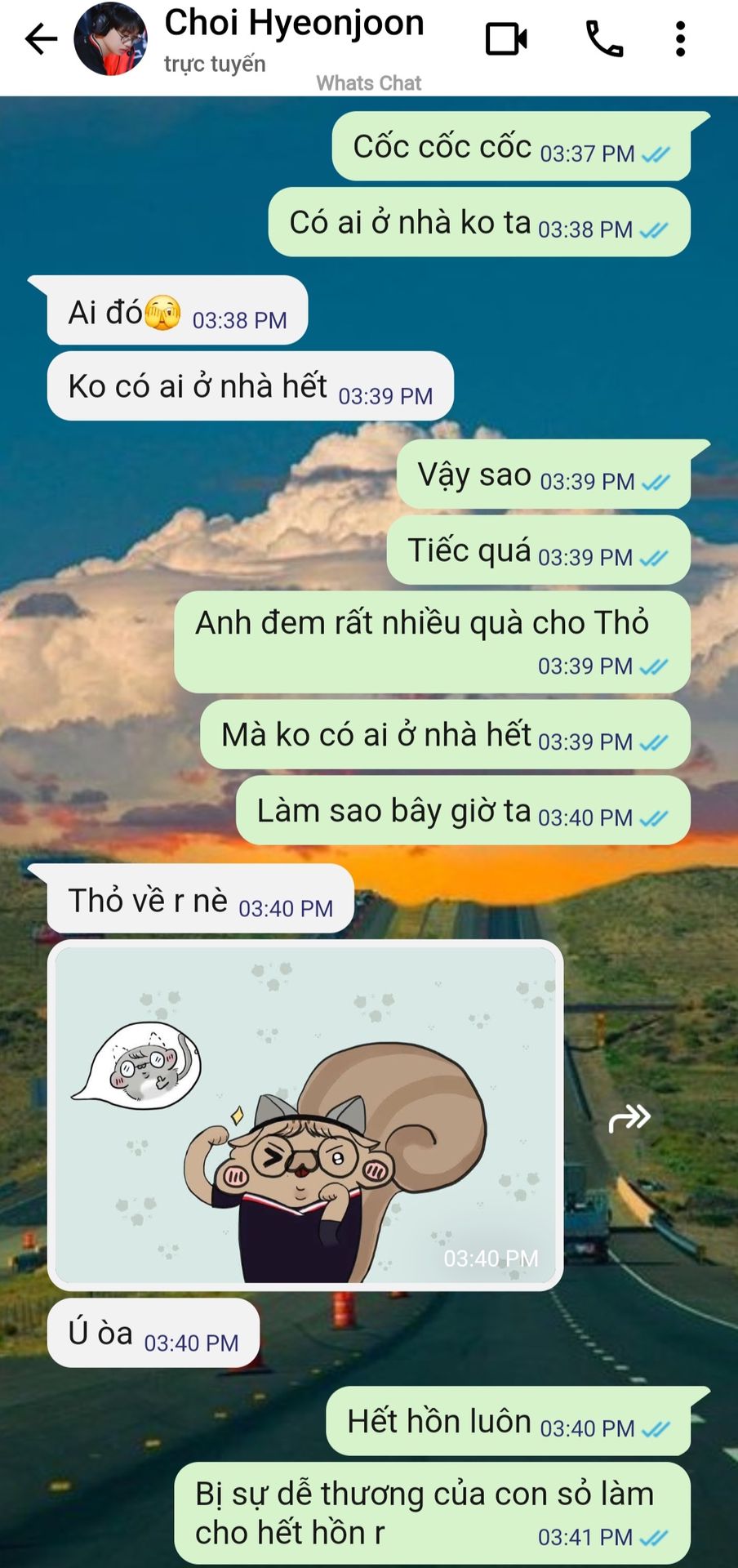Viewport: 738px width, 1568px height.
Task: Open the three-dot overflow menu
Action: point(680,38)
